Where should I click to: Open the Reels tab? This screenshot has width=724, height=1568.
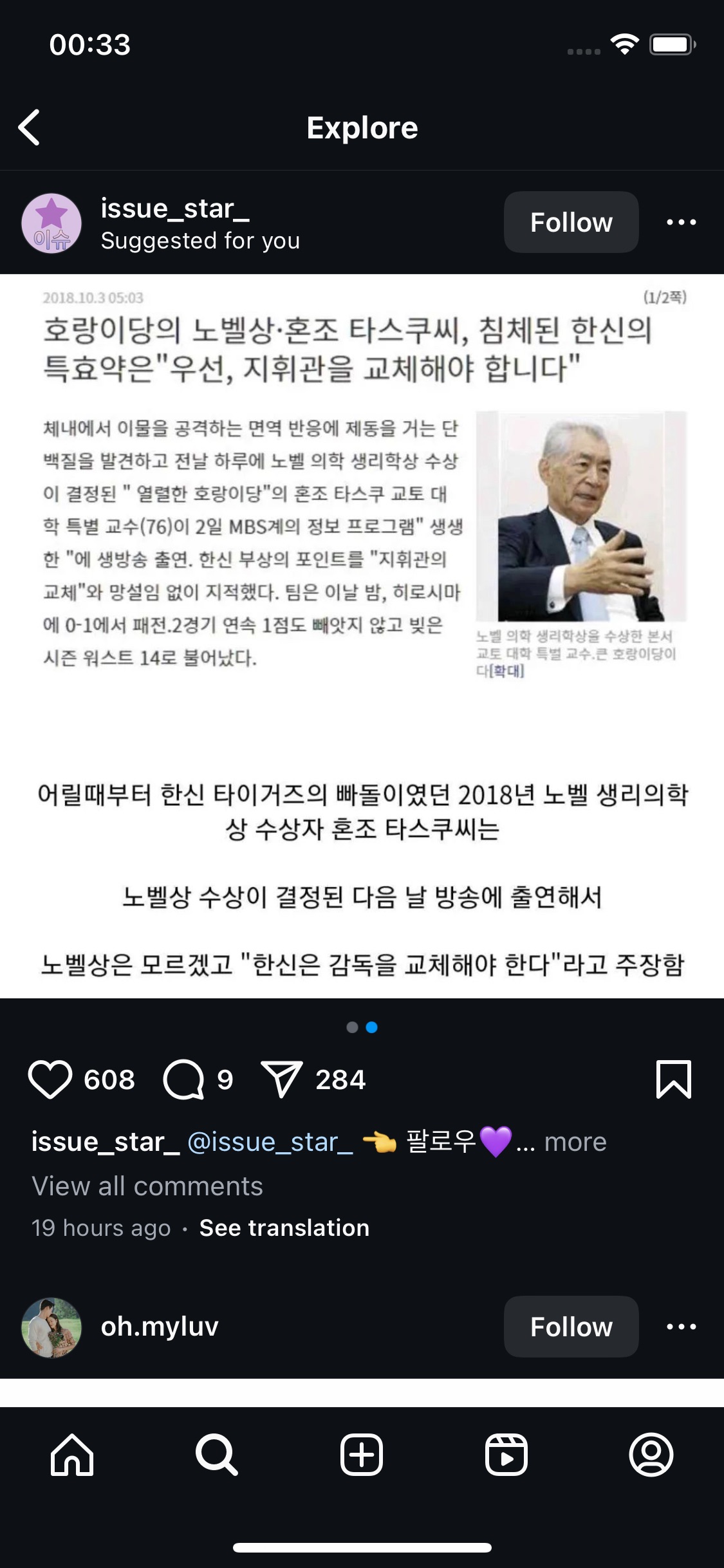[x=506, y=1455]
